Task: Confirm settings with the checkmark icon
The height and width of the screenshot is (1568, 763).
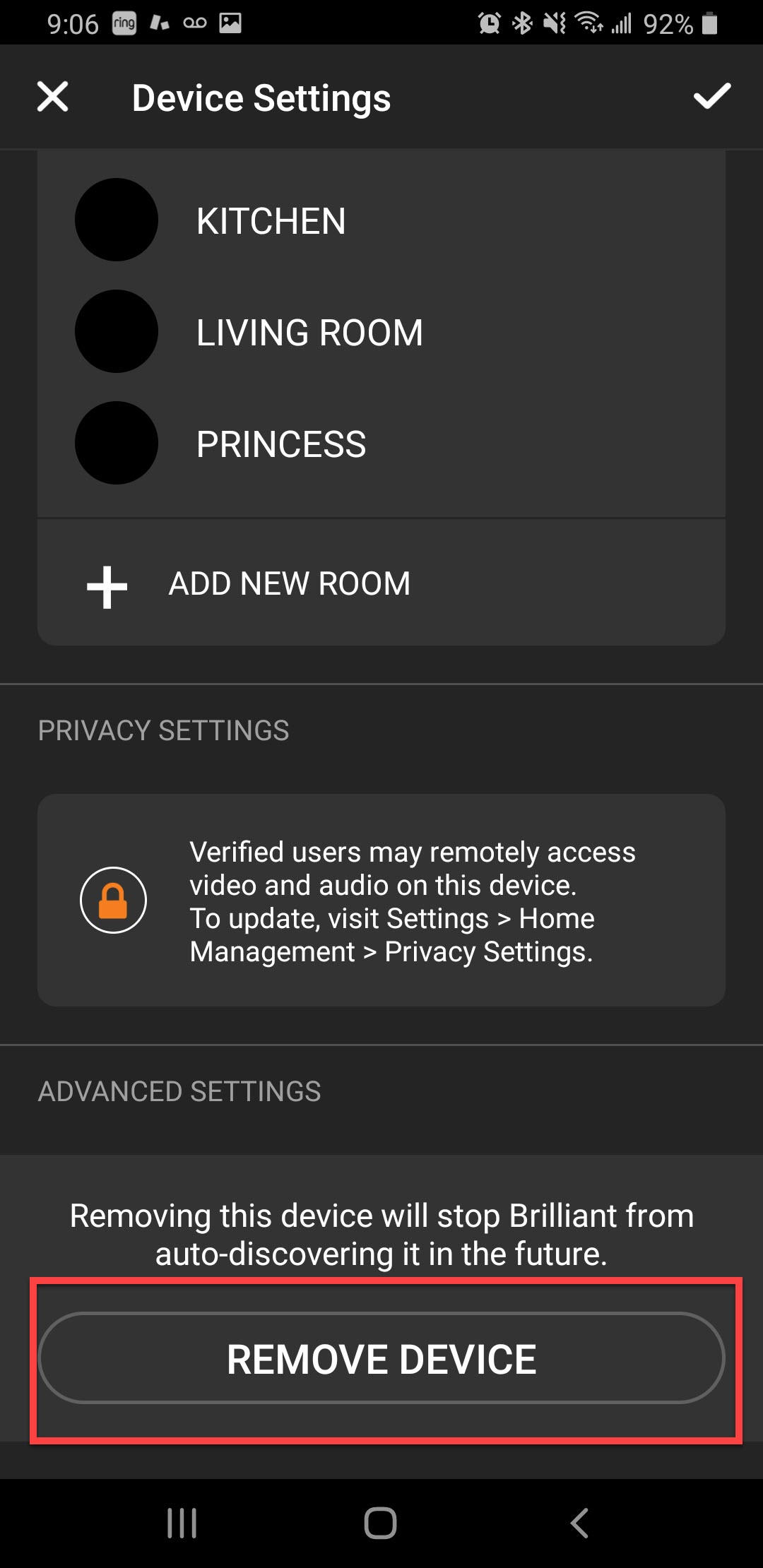Action: (x=711, y=96)
